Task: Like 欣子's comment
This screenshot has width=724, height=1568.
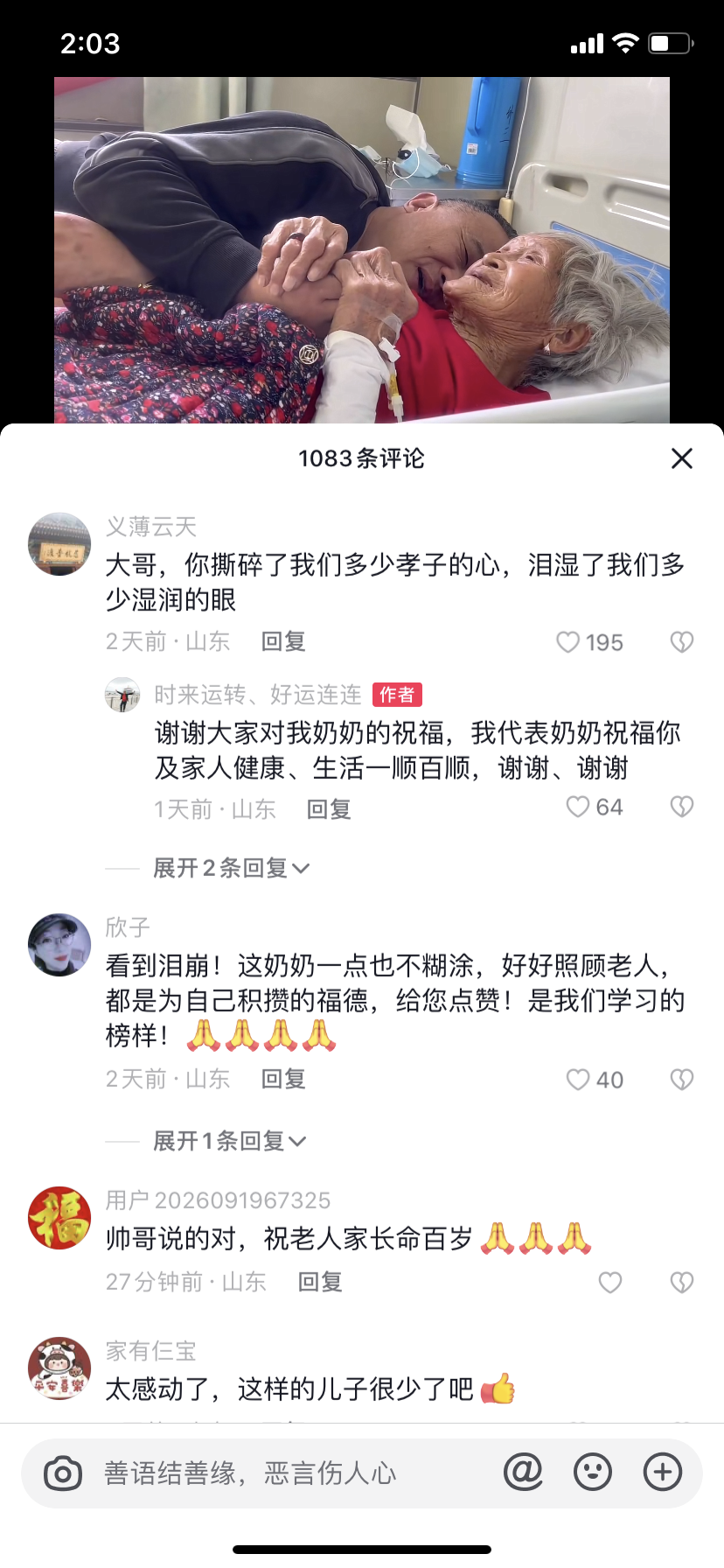Action: tap(578, 1080)
